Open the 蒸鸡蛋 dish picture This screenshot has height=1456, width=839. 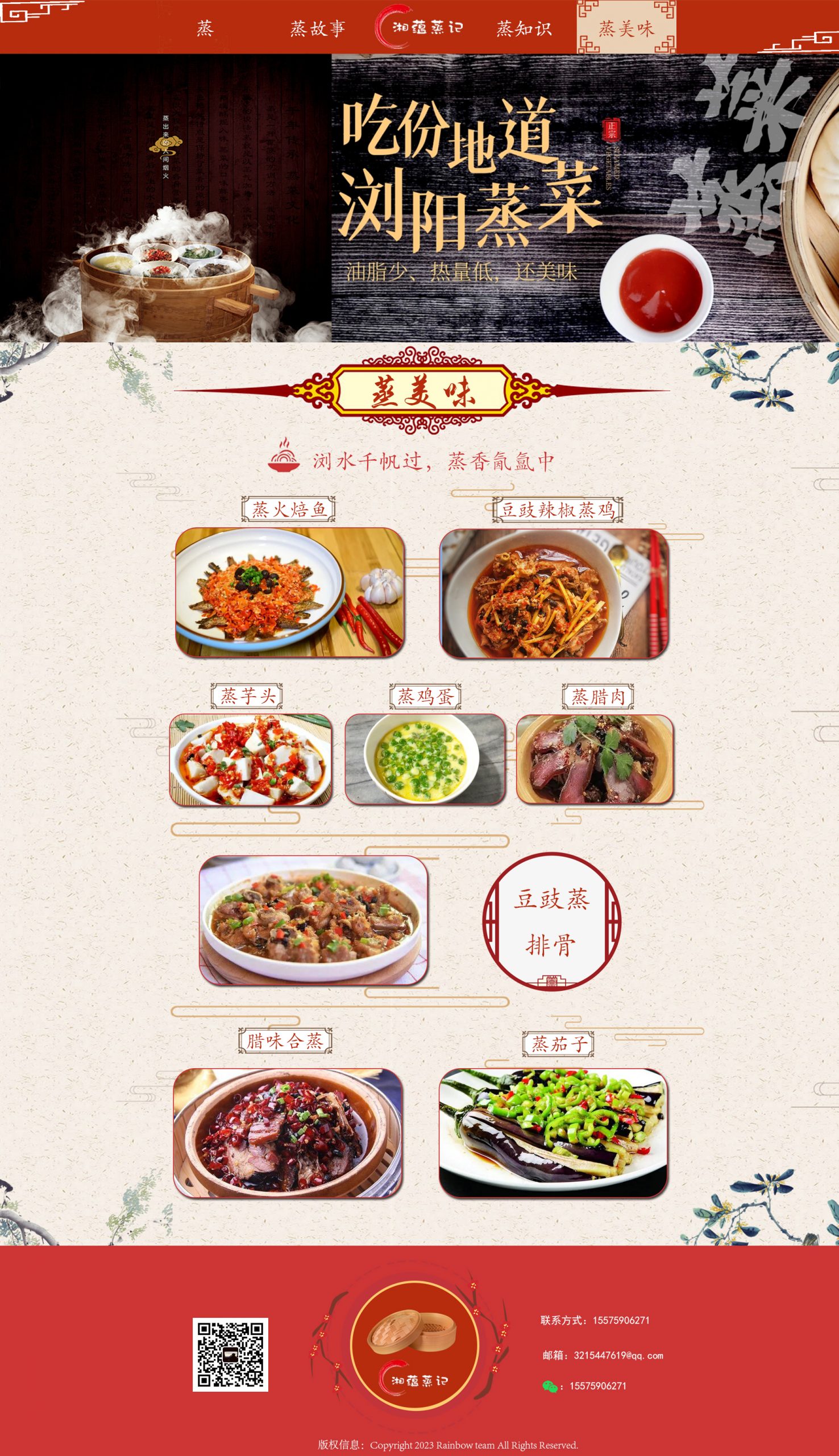(425, 759)
